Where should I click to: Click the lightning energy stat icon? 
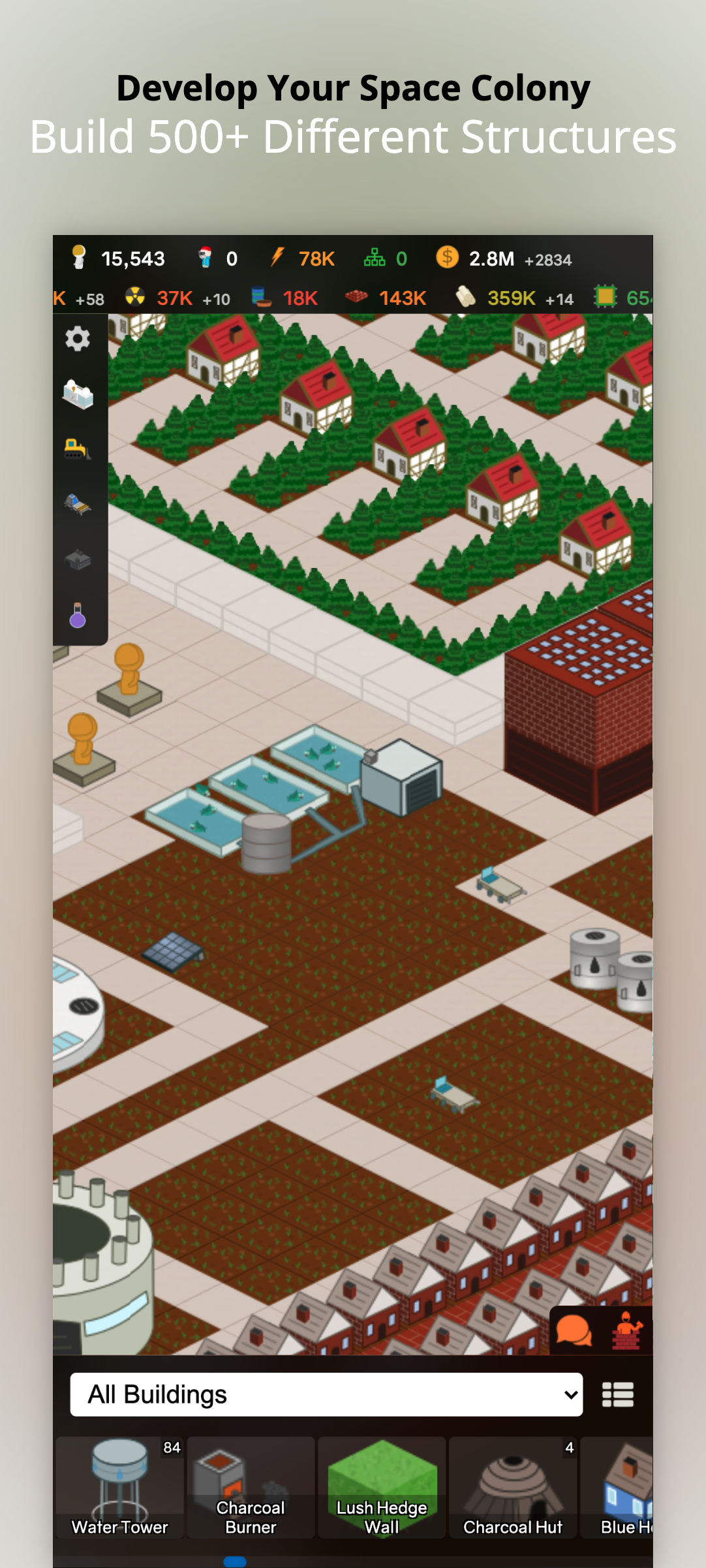[279, 257]
